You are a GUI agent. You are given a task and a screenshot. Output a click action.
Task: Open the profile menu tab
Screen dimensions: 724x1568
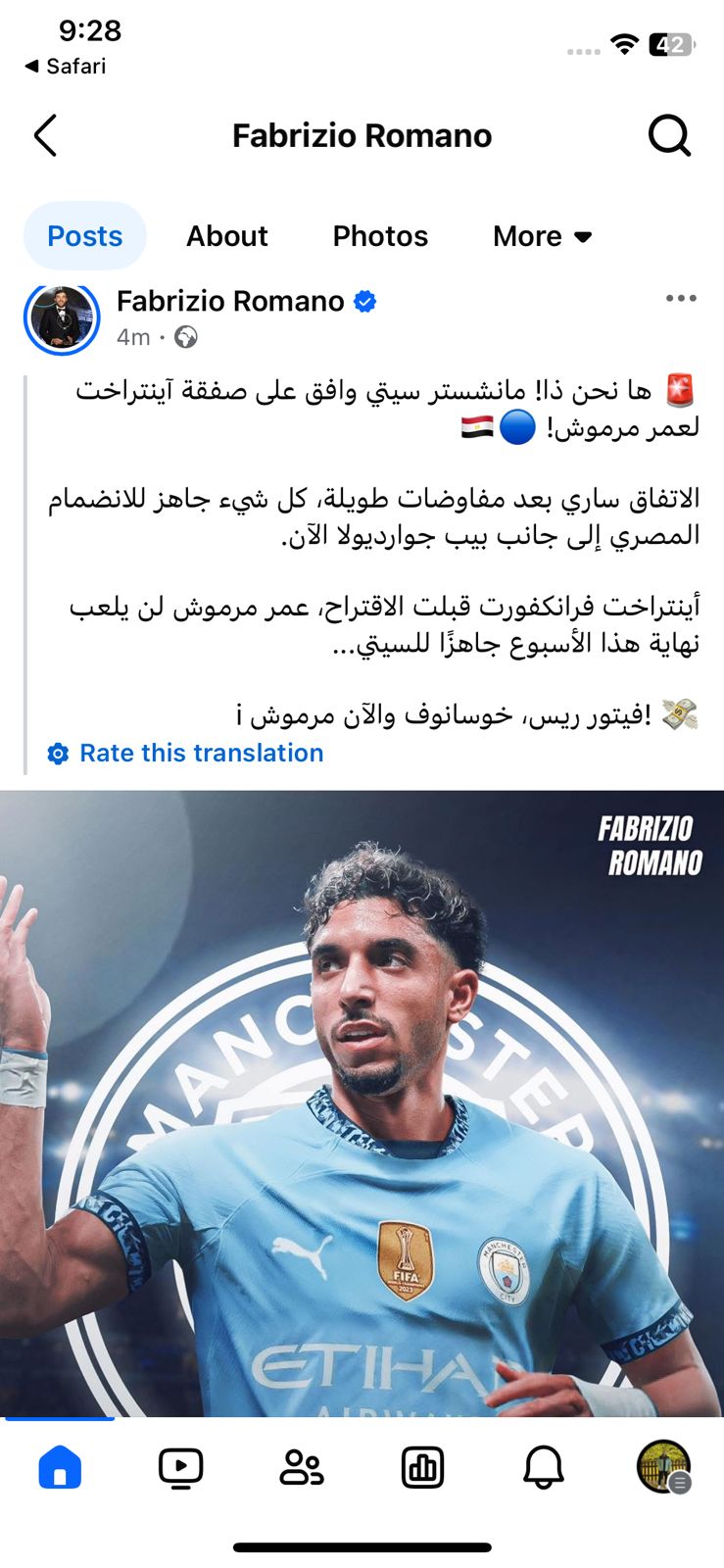pyautogui.click(x=664, y=1467)
